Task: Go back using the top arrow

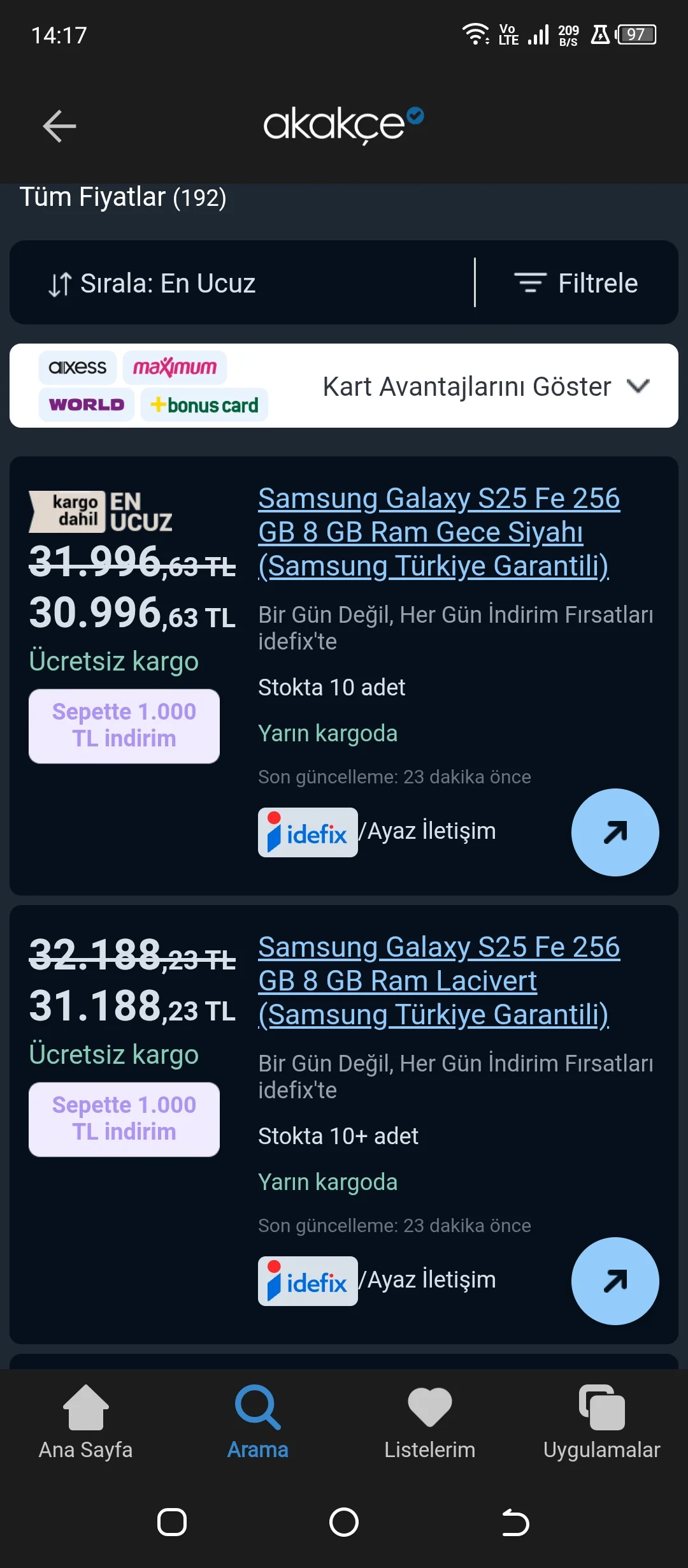Action: coord(59,126)
